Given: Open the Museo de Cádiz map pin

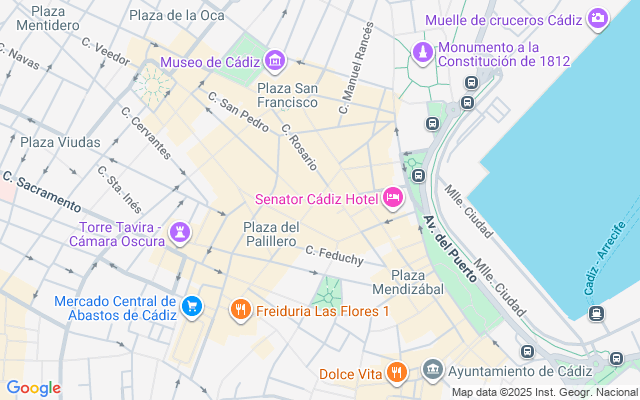Looking at the screenshot, I should click(x=275, y=61).
